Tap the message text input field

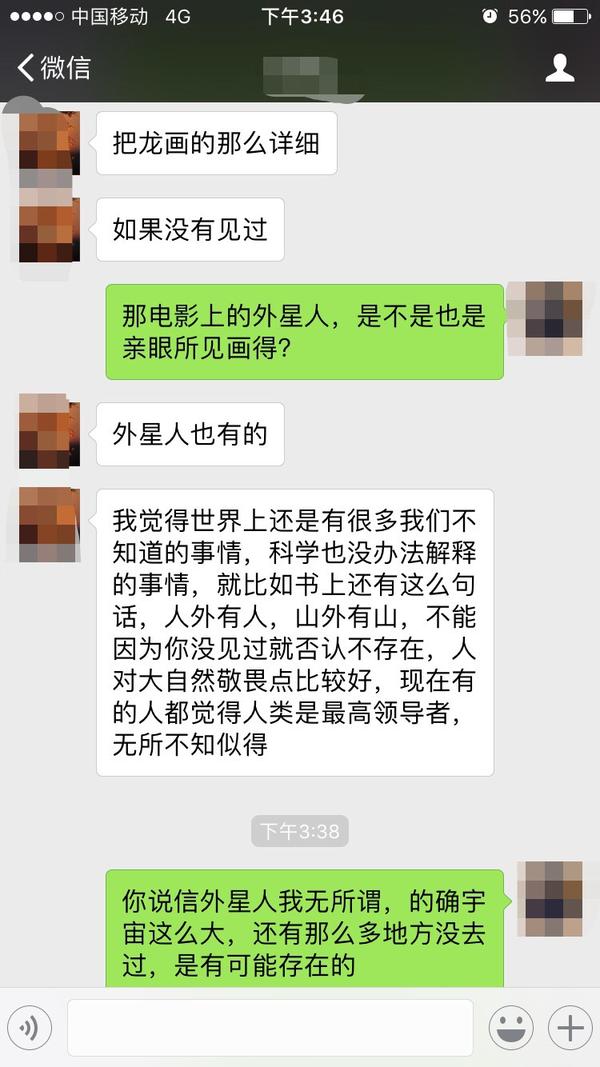[x=270, y=1027]
